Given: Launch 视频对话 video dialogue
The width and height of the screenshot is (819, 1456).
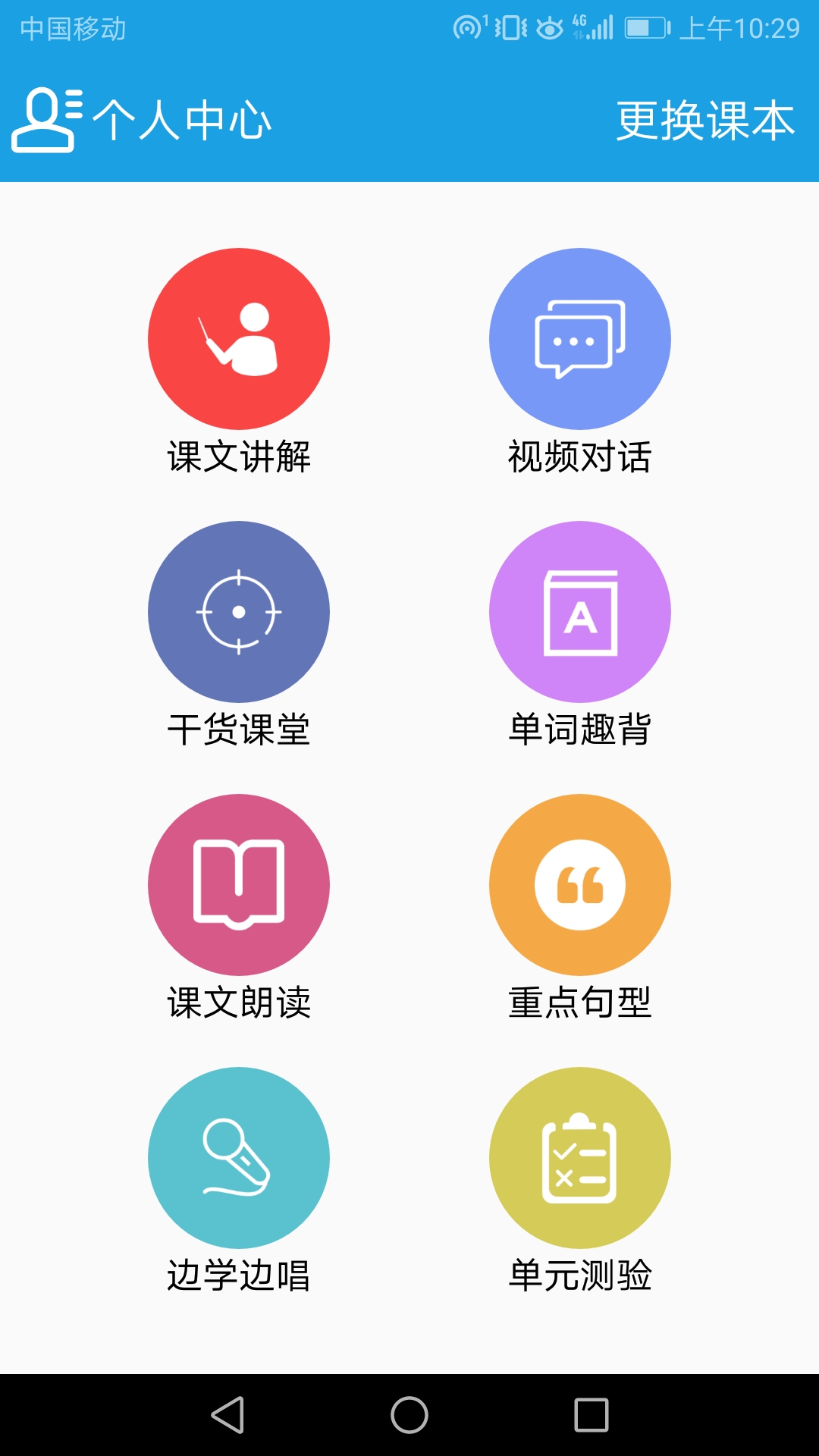Looking at the screenshot, I should [580, 339].
